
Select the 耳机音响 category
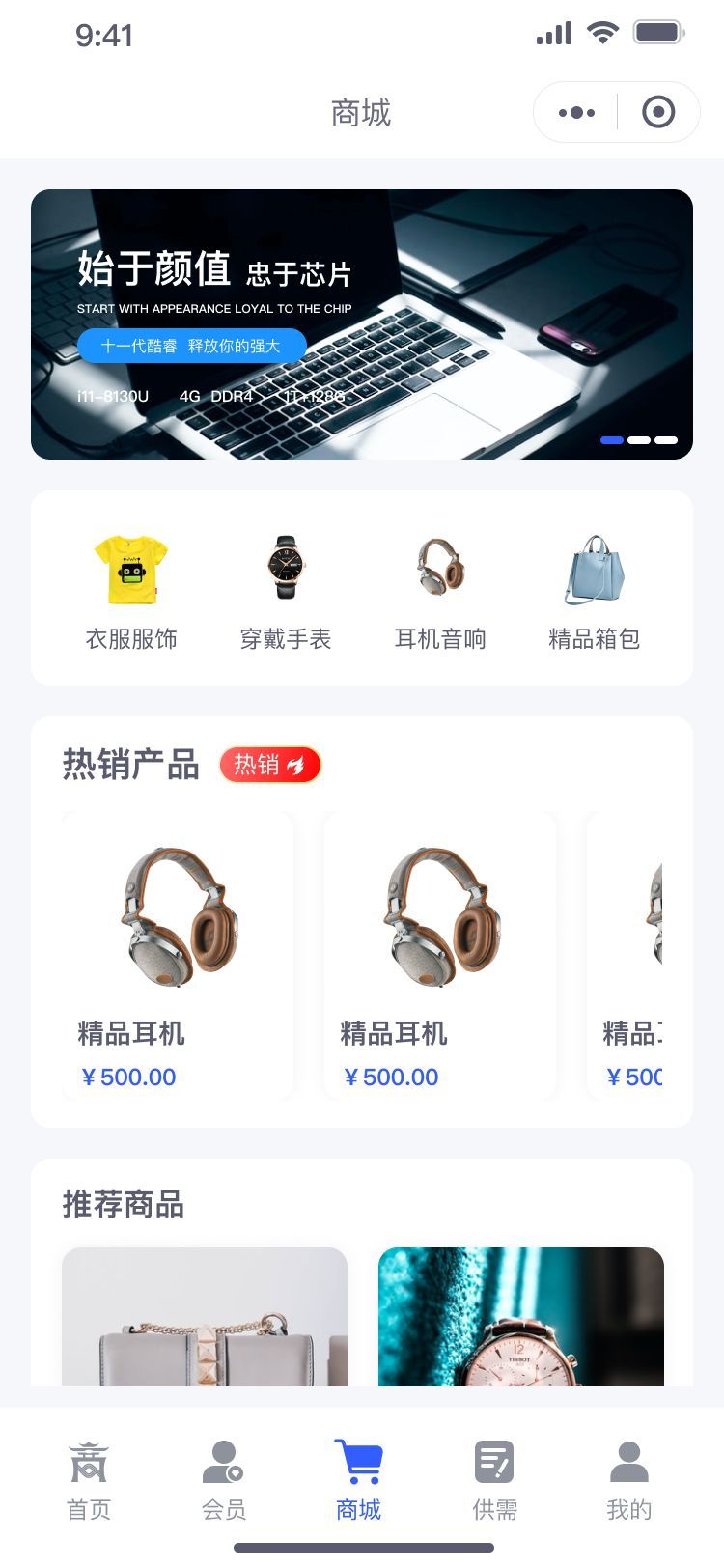pos(440,591)
